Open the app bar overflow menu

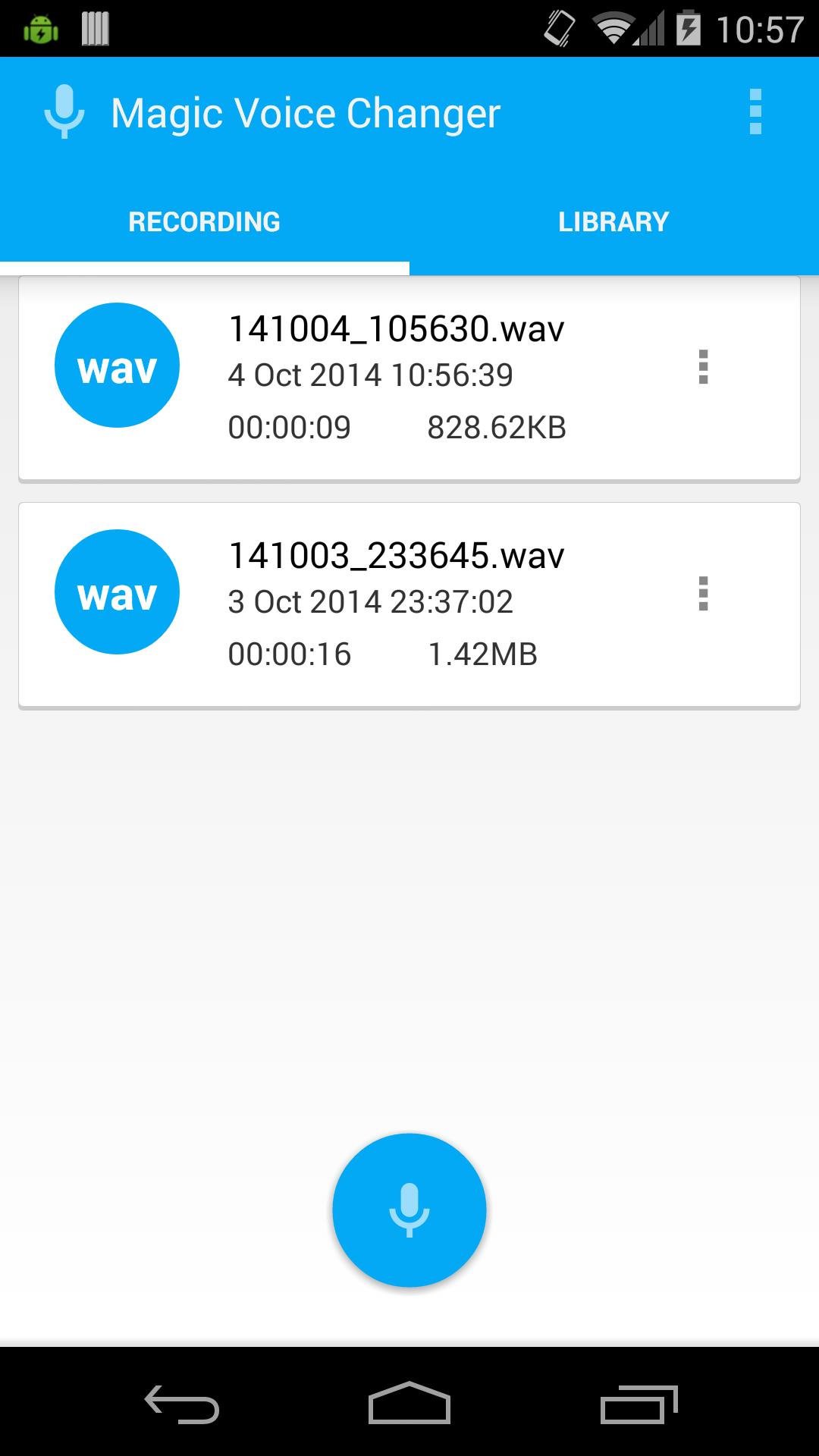pos(755,112)
